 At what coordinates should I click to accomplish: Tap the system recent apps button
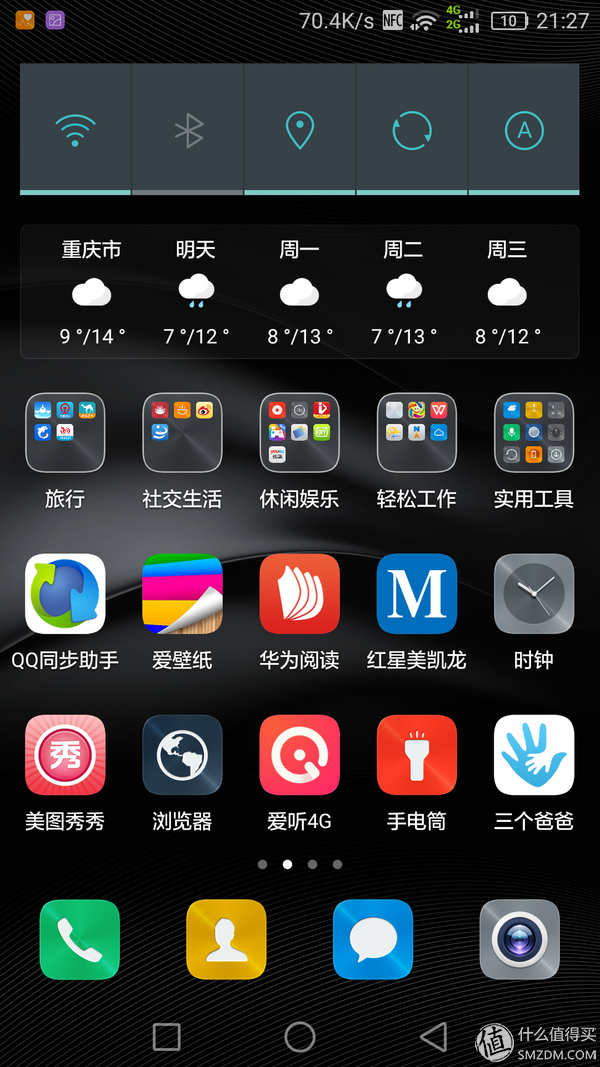click(167, 1037)
